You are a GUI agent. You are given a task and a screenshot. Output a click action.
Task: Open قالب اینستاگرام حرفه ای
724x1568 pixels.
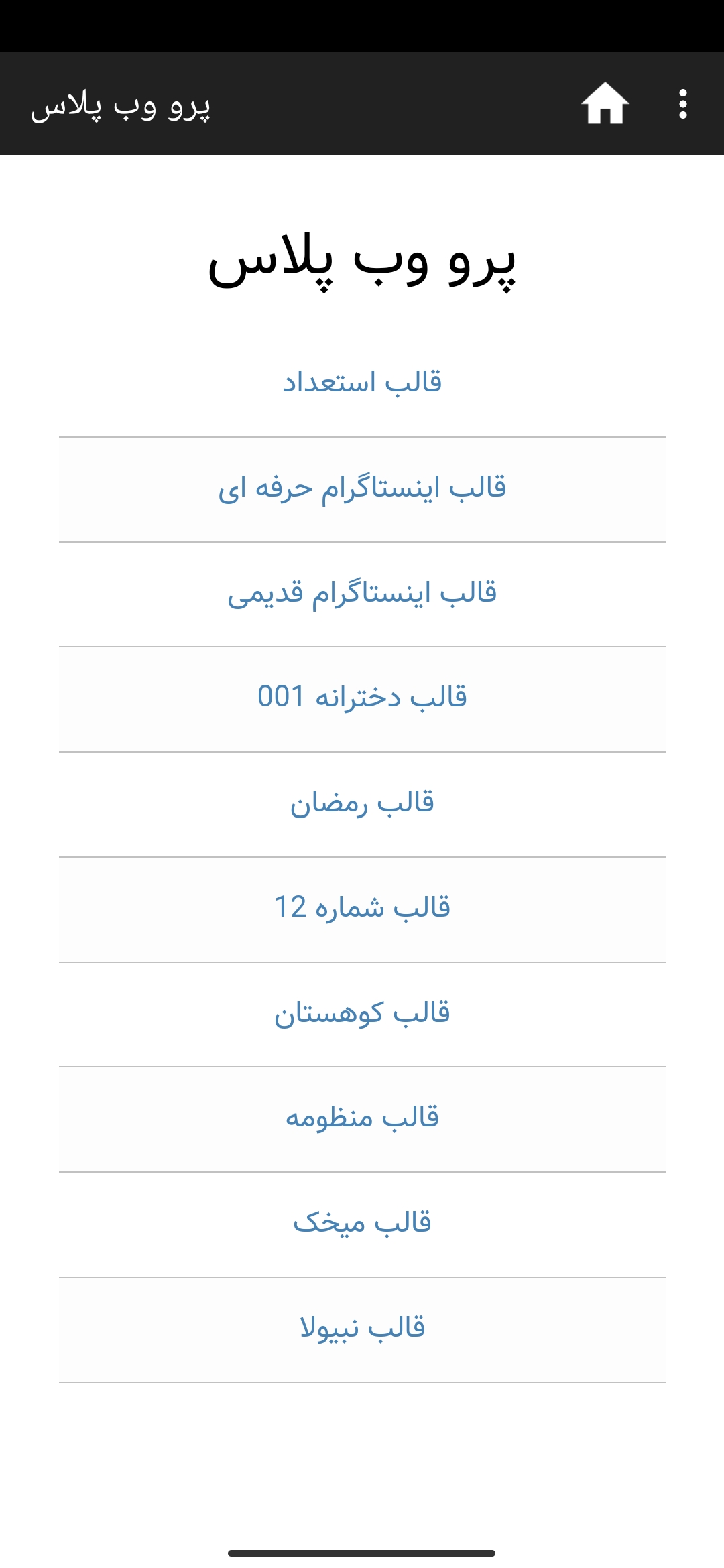pos(362,488)
